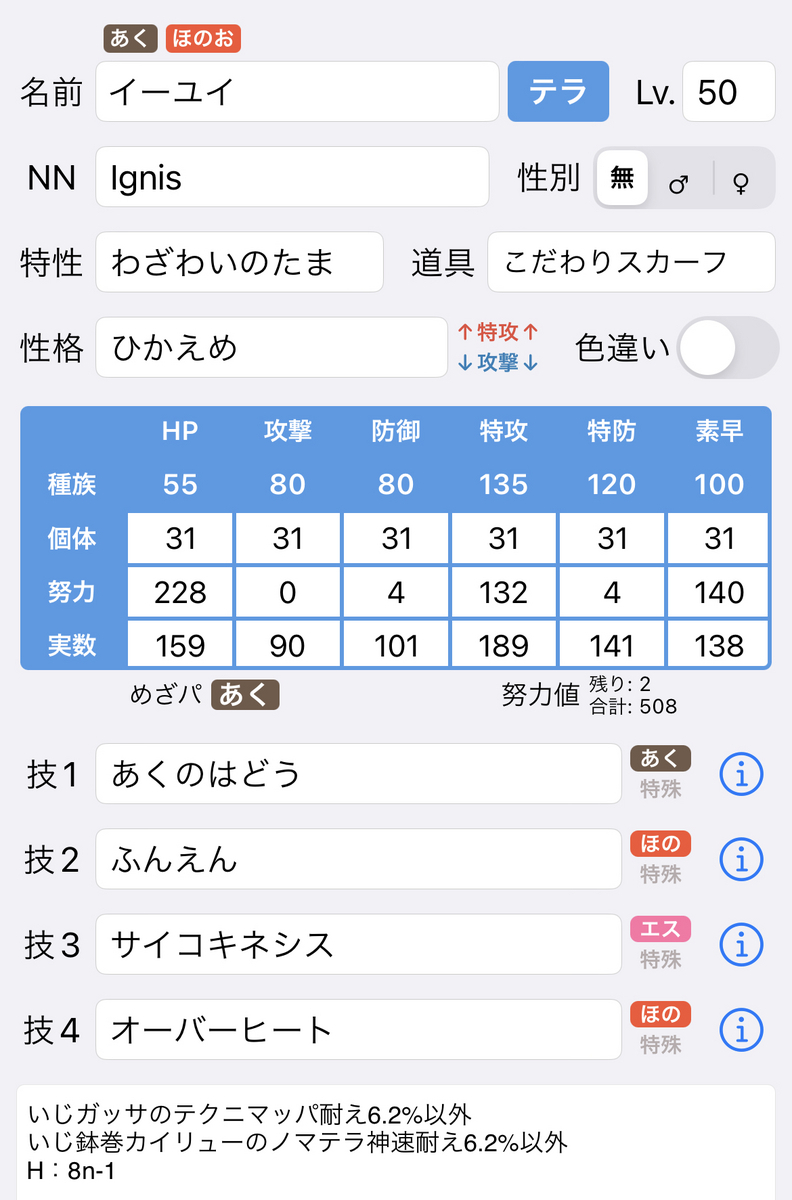Edit 特攻 個体 value 31

point(504,539)
